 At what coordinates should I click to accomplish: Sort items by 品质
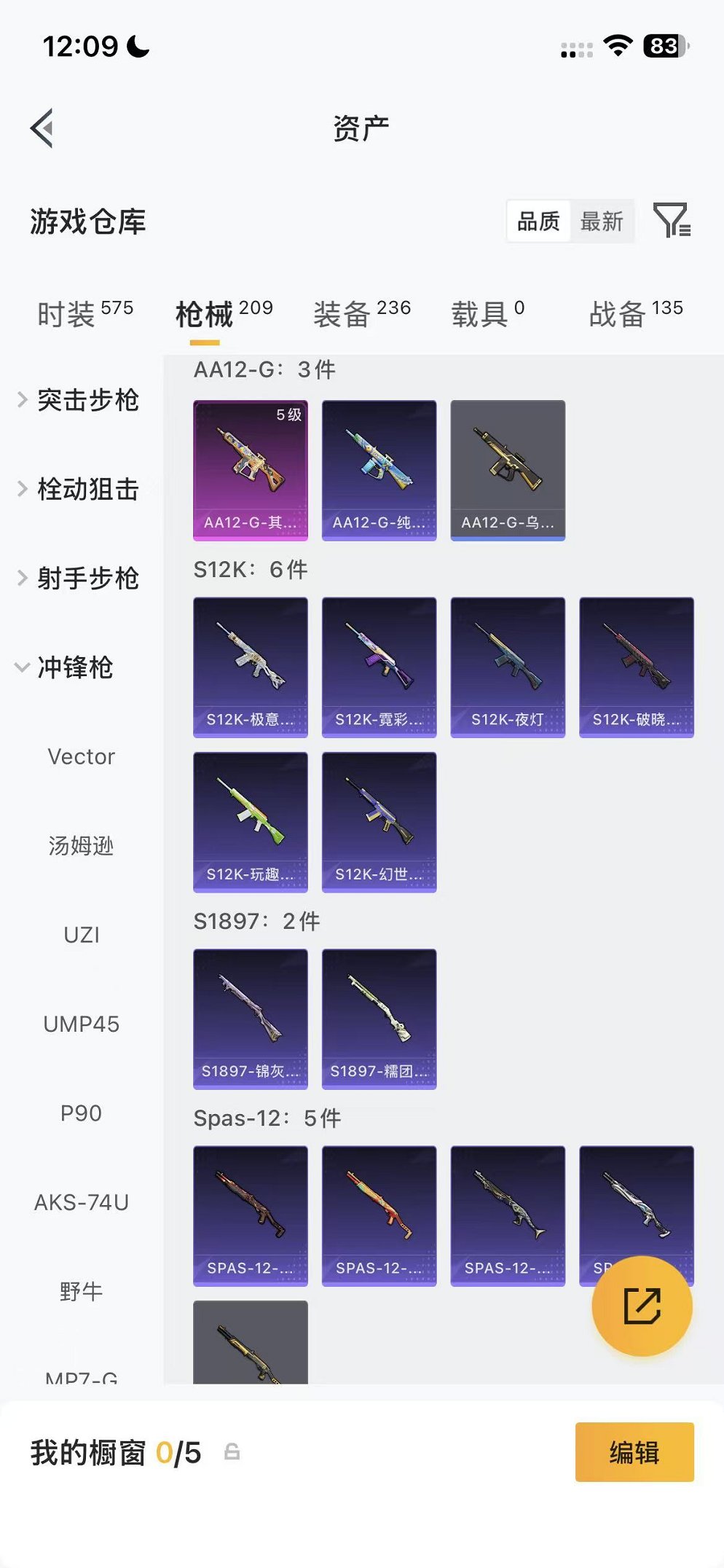(539, 222)
